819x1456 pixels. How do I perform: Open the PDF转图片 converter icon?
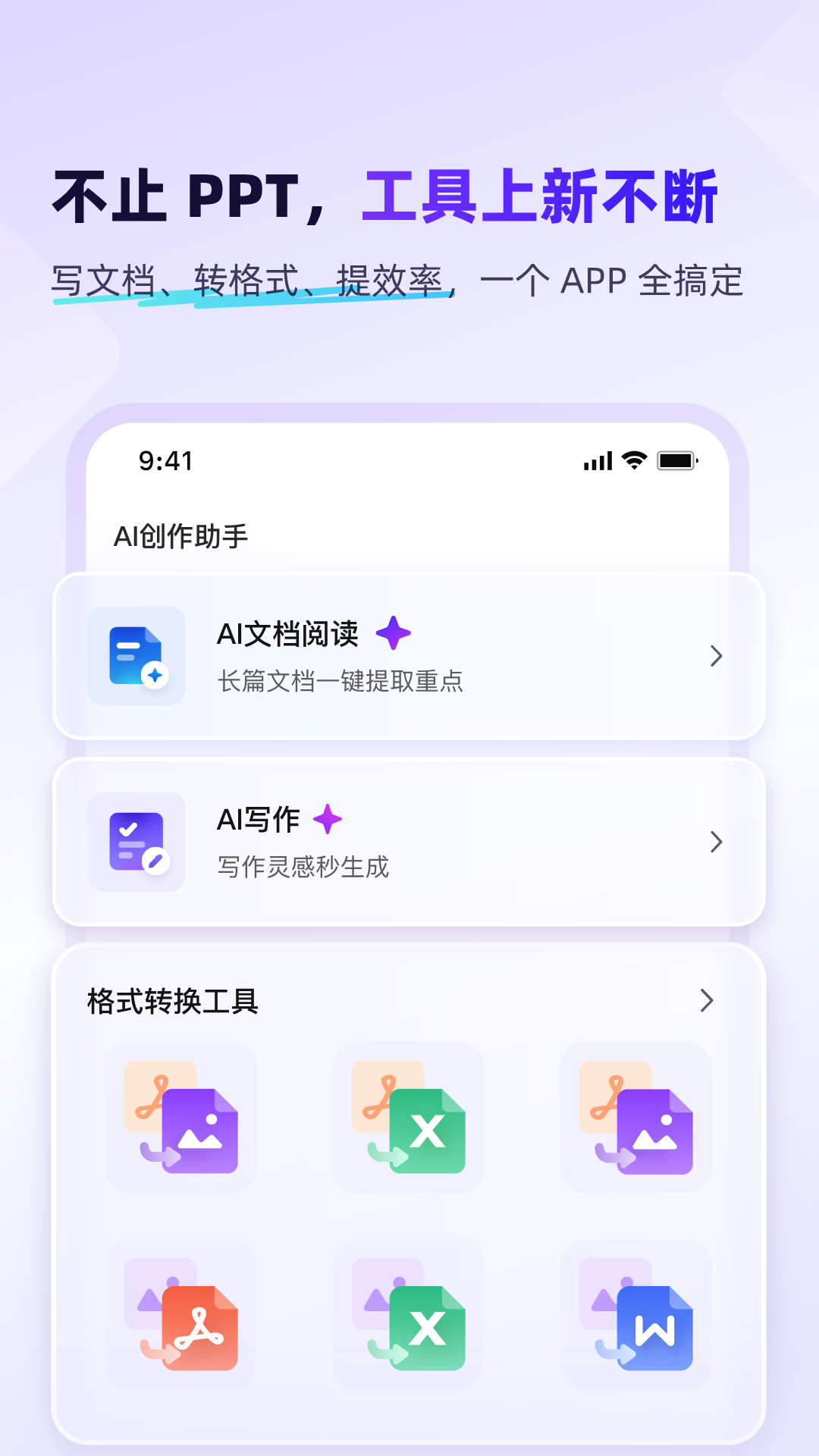click(181, 1119)
